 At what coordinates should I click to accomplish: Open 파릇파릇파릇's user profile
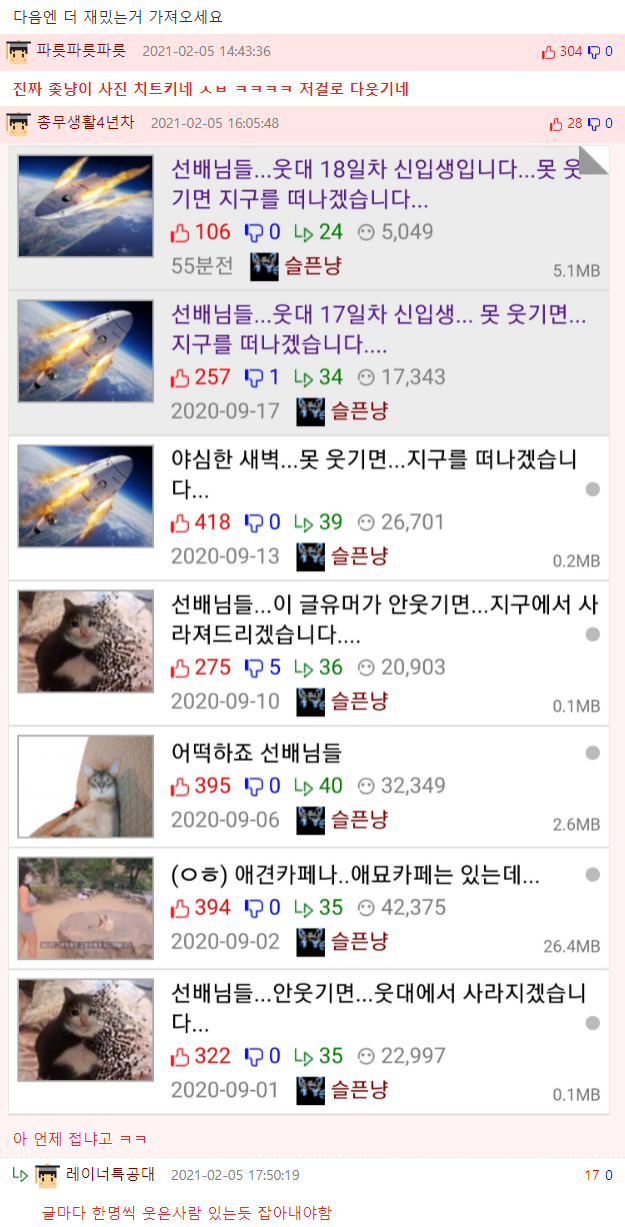coord(80,51)
